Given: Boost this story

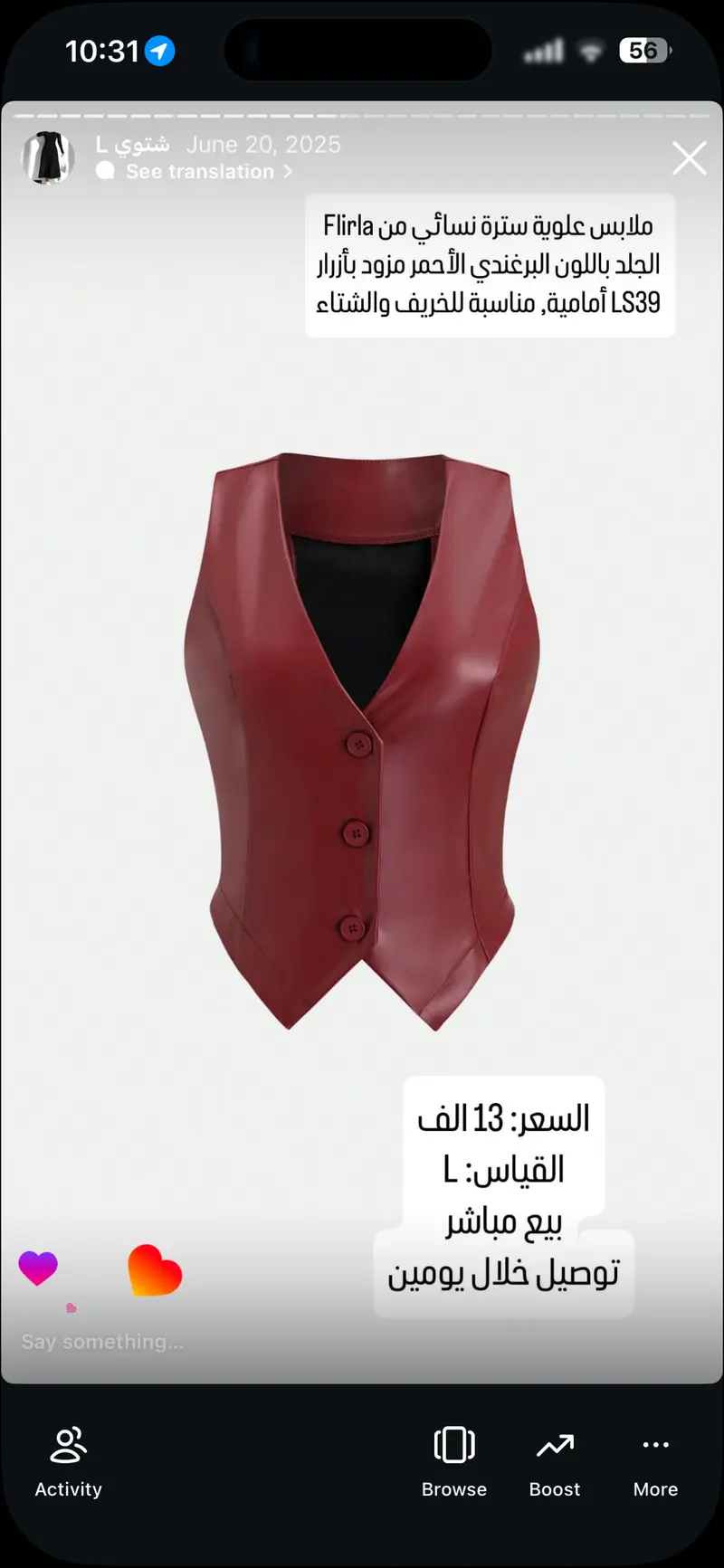Looking at the screenshot, I should (x=555, y=1462).
